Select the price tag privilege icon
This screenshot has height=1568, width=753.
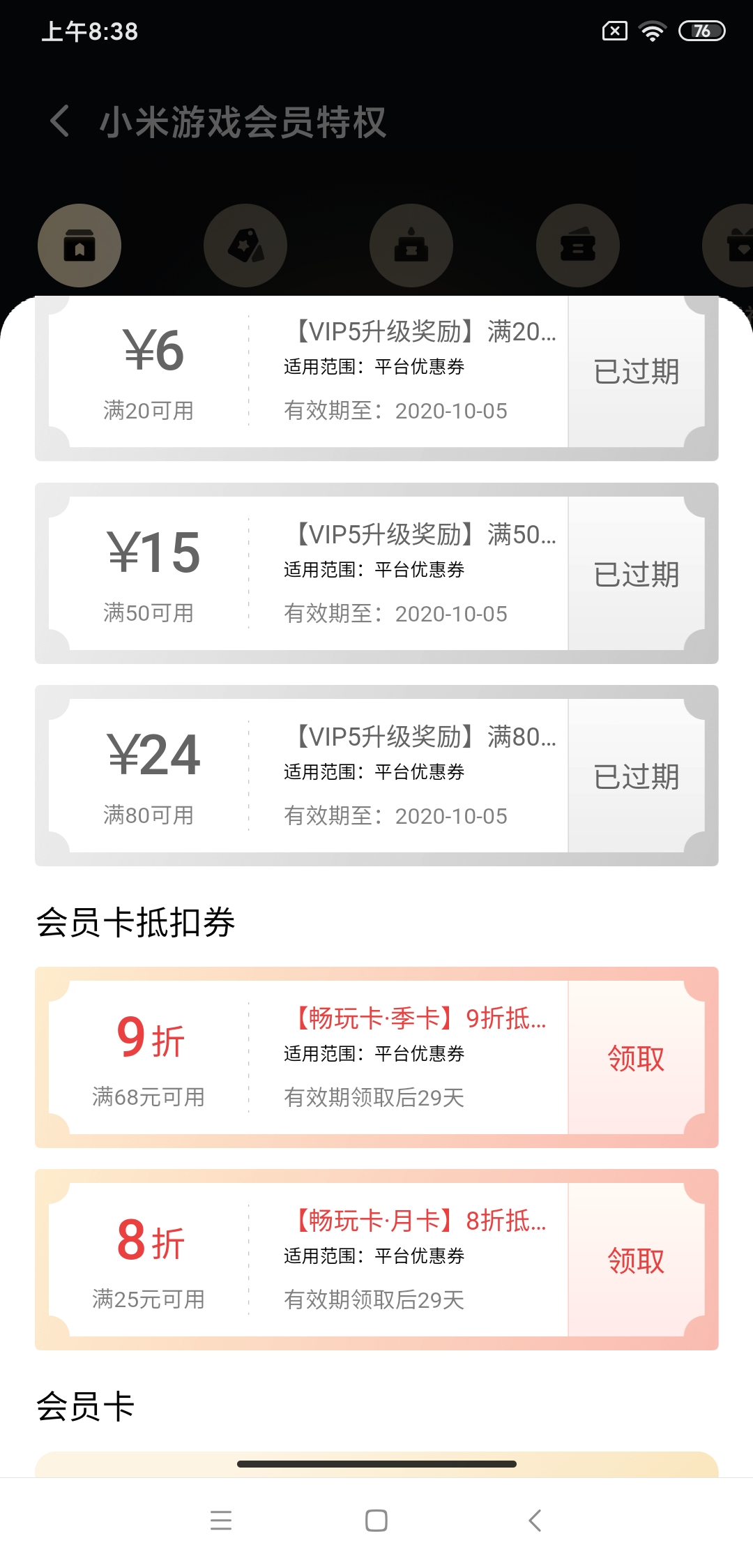point(245,246)
